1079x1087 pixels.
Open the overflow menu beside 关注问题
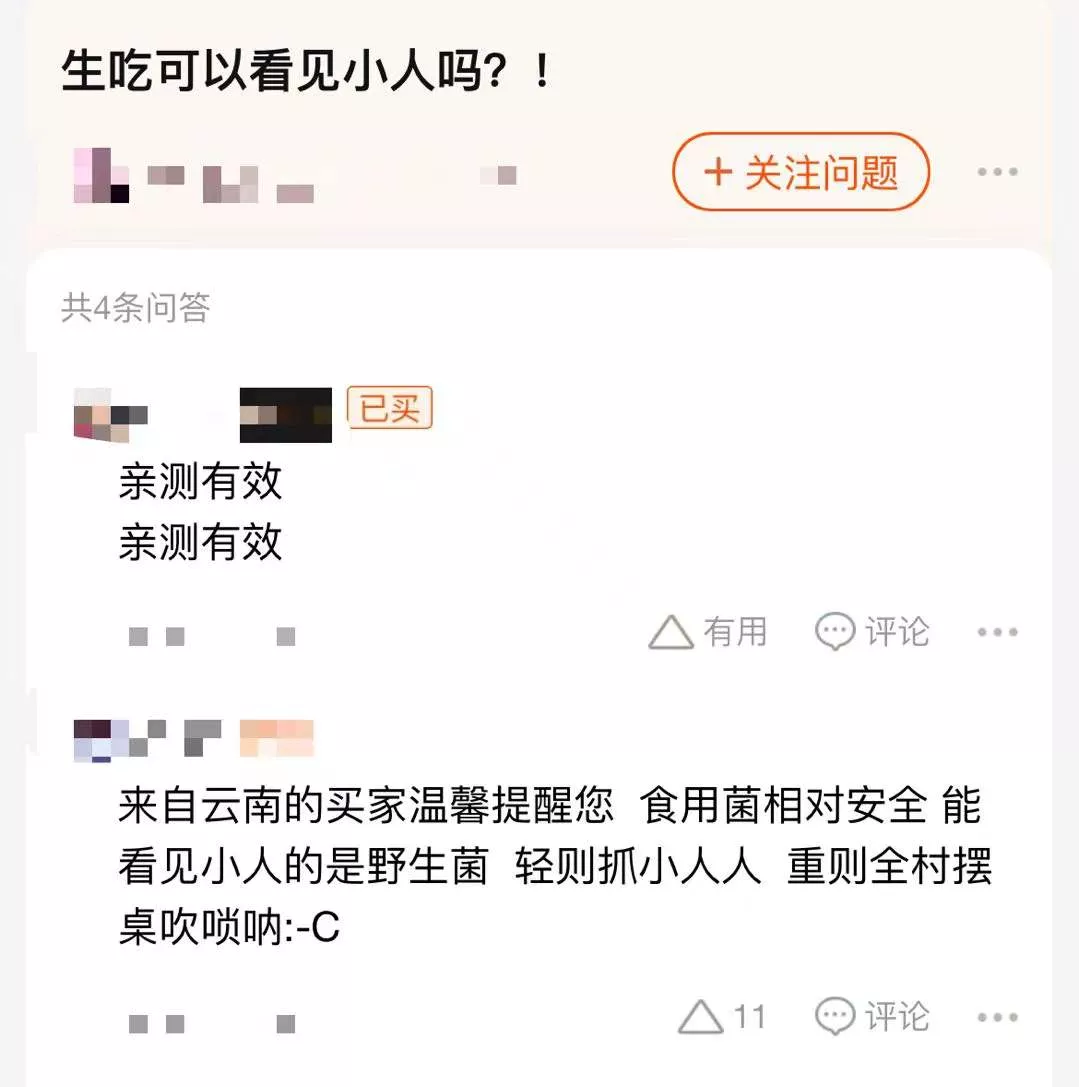coord(997,173)
